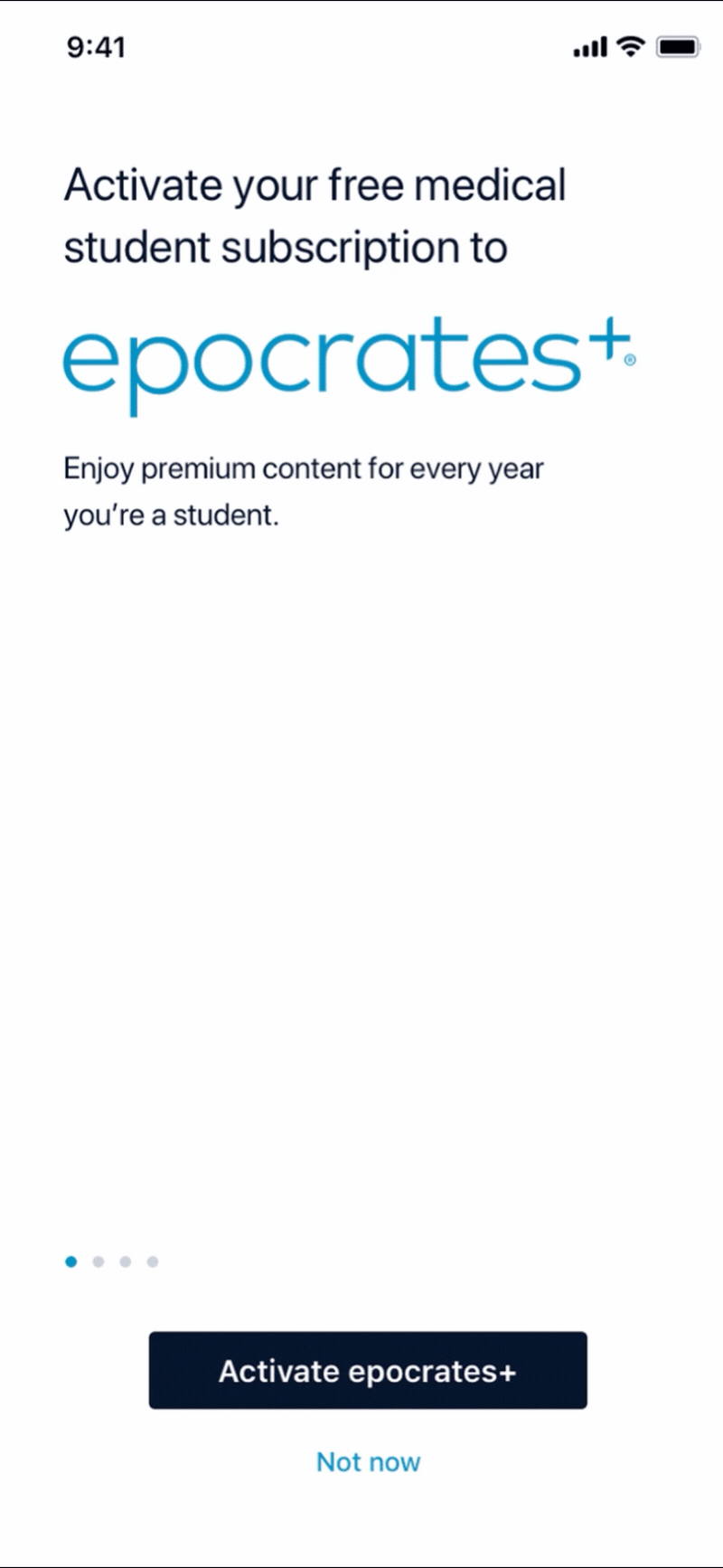Dismiss the offer with Not now
This screenshot has width=723, height=1568.
coord(369,1461)
